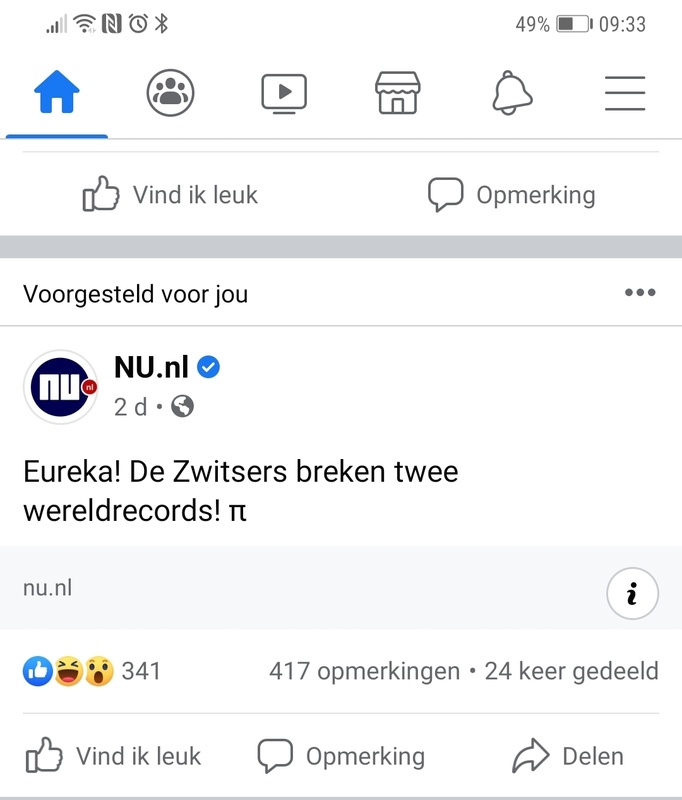This screenshot has width=682, height=800.
Task: Open options for the suggested post
Action: tap(640, 293)
